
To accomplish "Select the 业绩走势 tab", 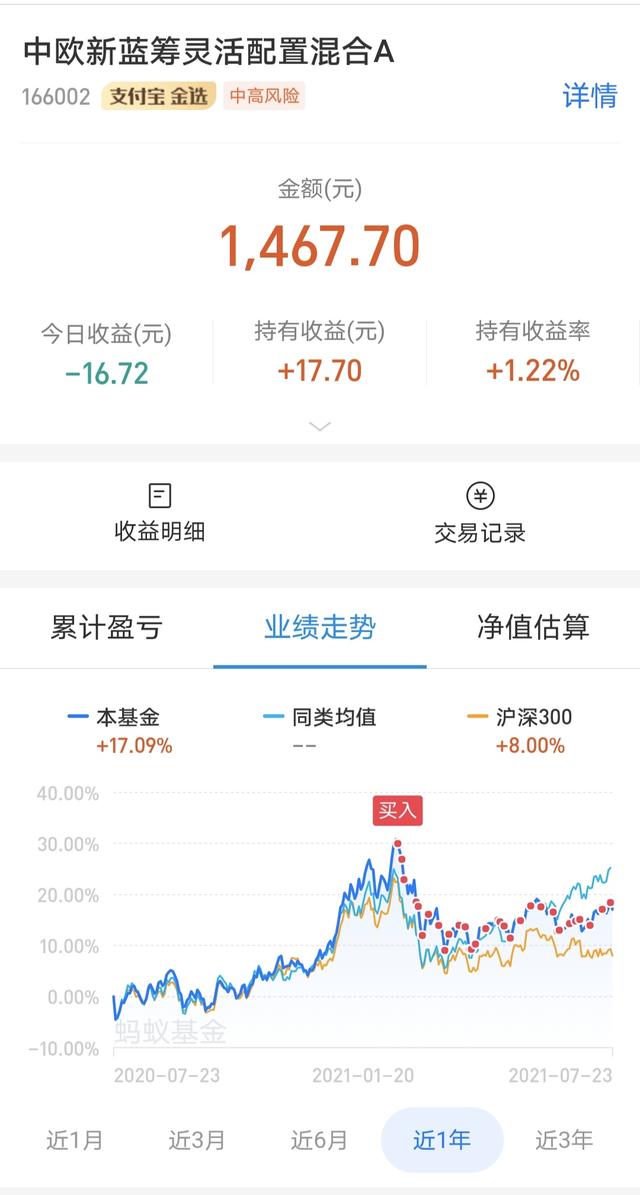I will click(320, 628).
